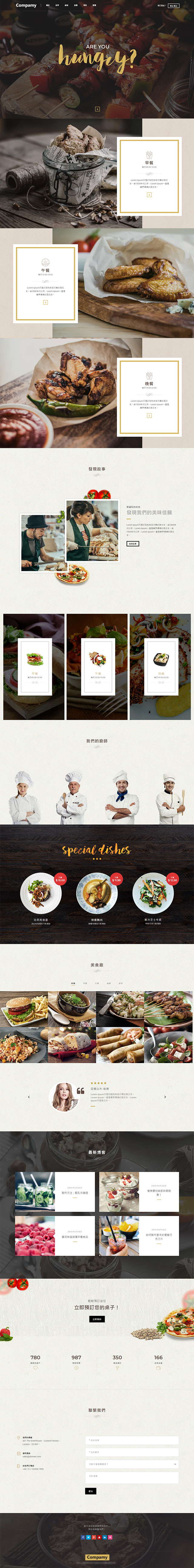The width and height of the screenshot is (194, 1568).
Task: Expand the dropdown in the contact form
Action: (x=132, y=1464)
